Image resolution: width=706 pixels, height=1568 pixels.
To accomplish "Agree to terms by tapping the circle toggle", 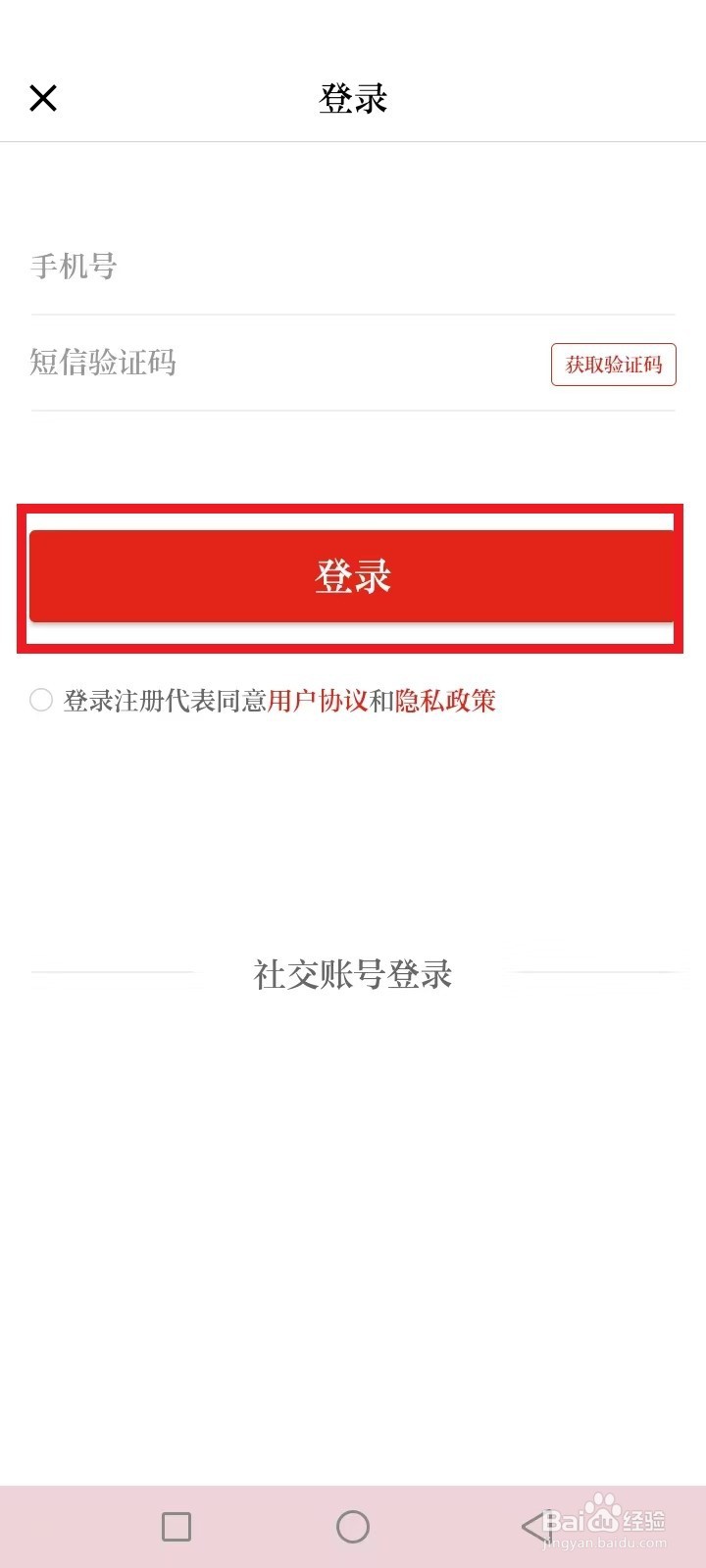I will click(x=41, y=700).
